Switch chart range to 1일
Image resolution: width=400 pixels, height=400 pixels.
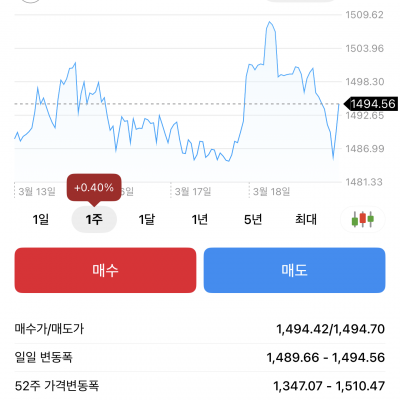(x=41, y=219)
